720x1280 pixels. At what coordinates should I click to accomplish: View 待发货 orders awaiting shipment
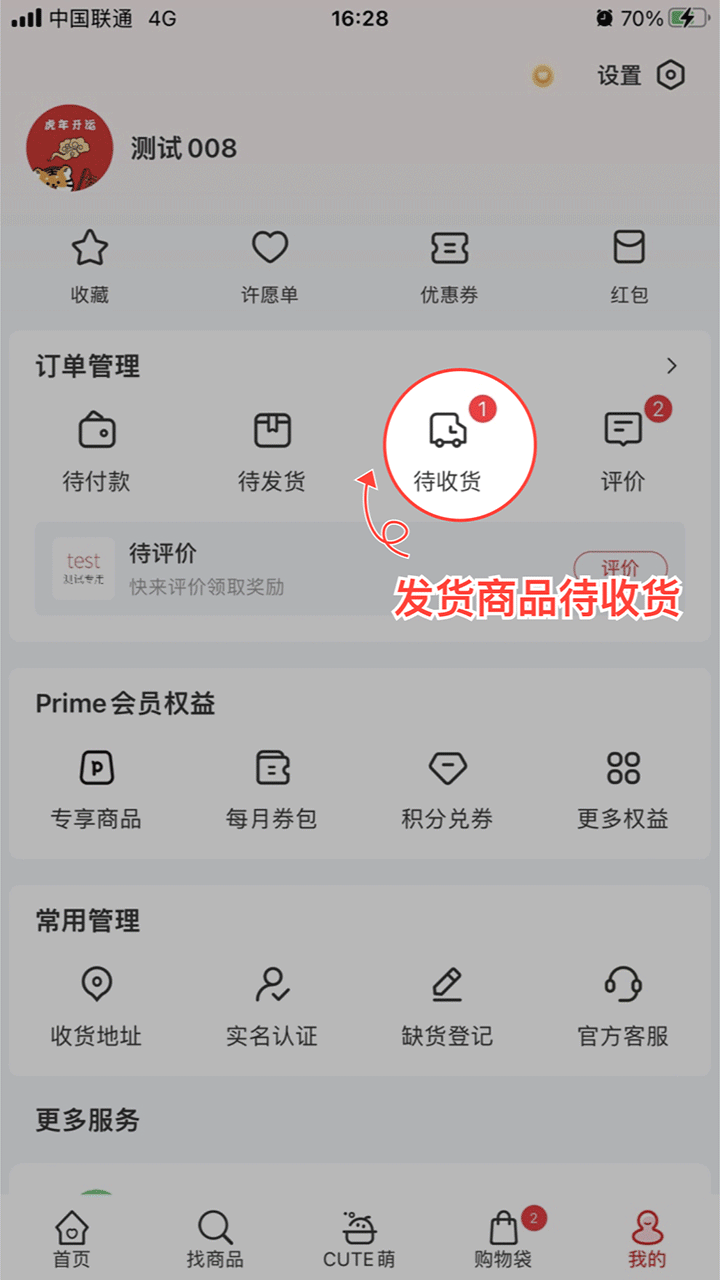coord(271,450)
